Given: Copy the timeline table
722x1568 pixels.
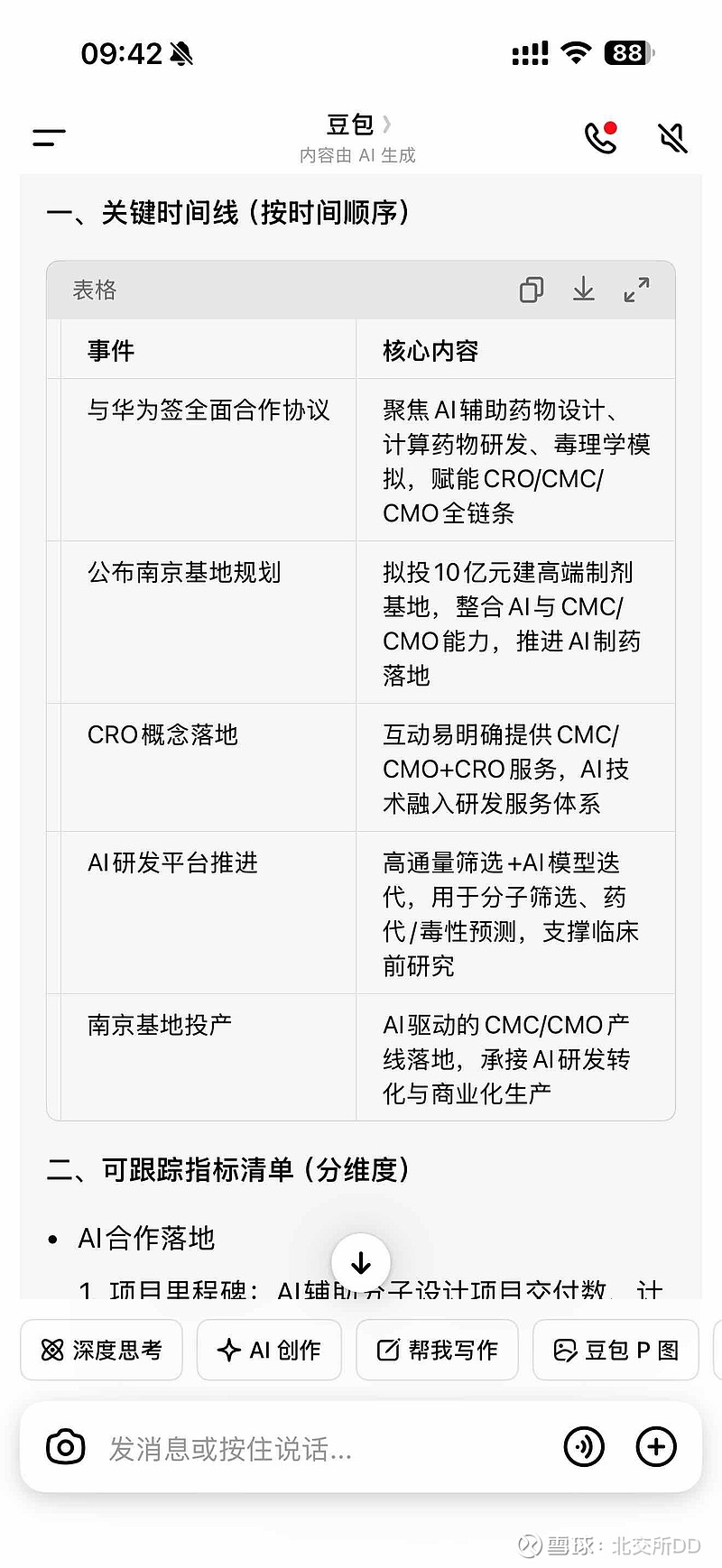Looking at the screenshot, I should click(x=531, y=290).
